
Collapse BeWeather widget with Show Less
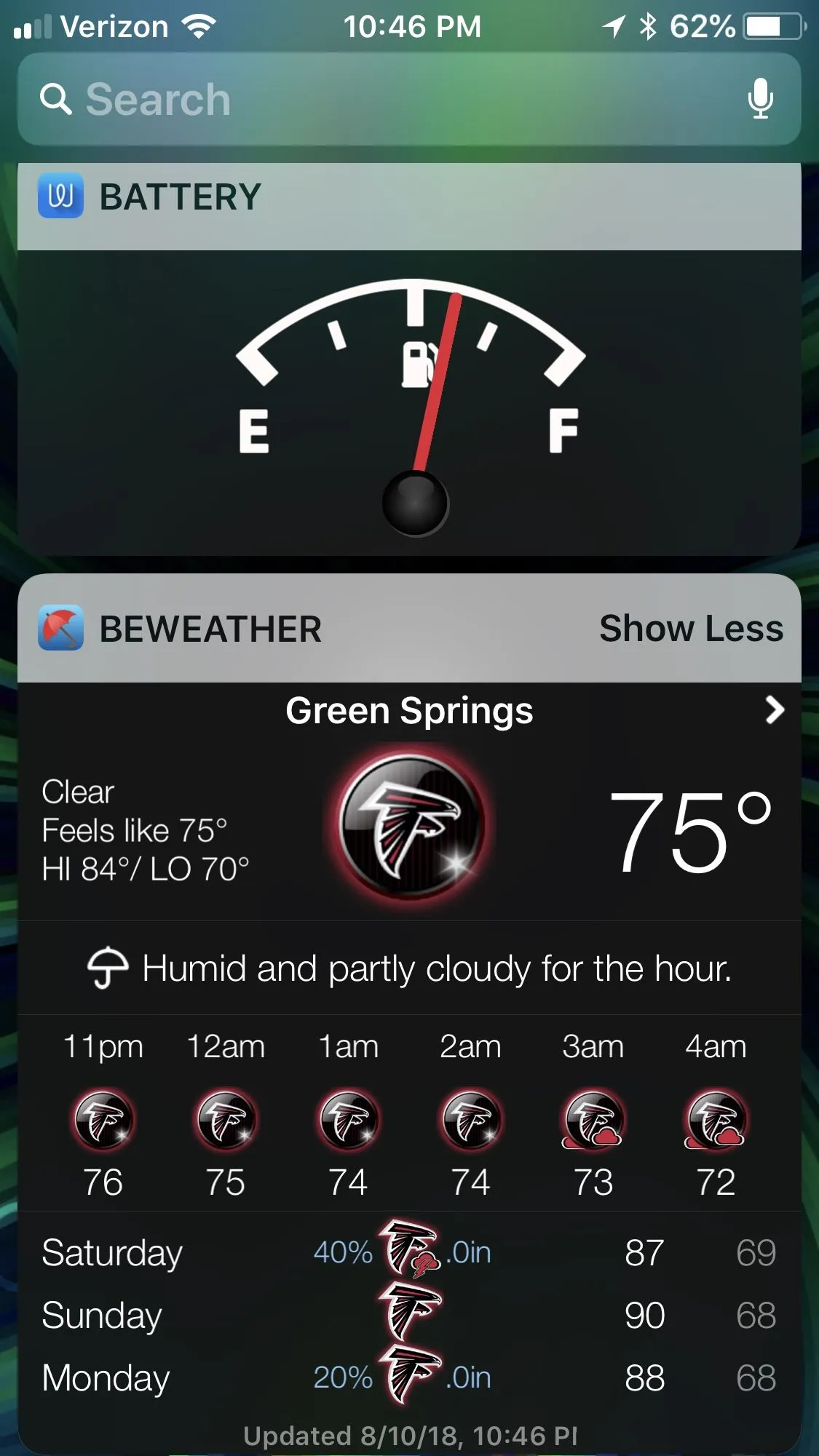[690, 629]
